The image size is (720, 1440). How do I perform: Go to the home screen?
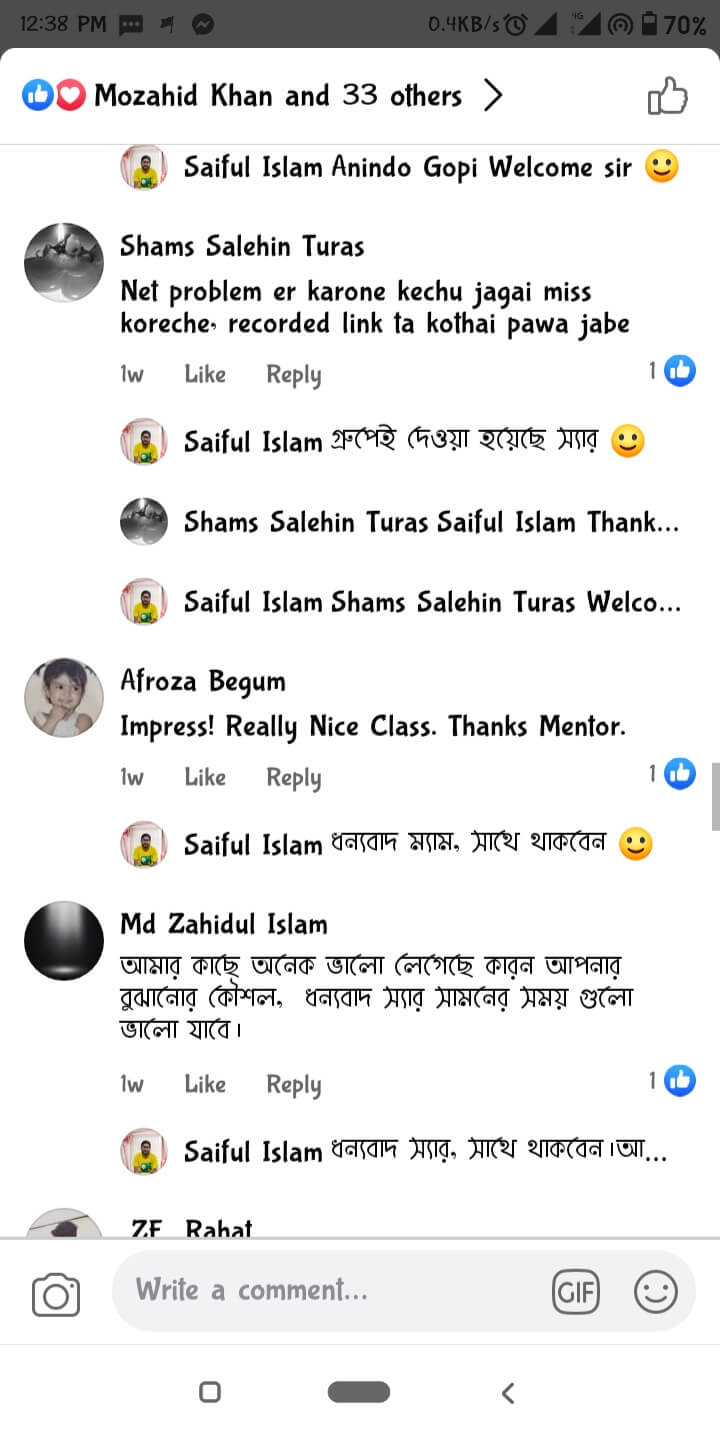click(x=358, y=1392)
